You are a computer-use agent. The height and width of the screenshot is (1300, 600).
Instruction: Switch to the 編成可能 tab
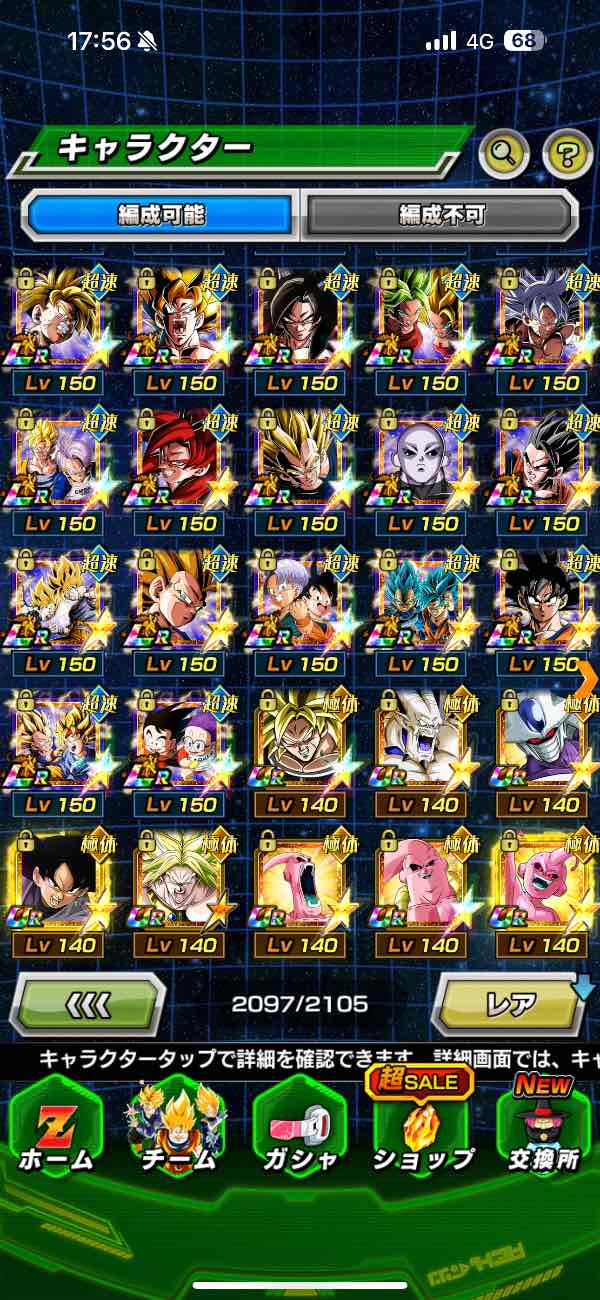point(160,213)
